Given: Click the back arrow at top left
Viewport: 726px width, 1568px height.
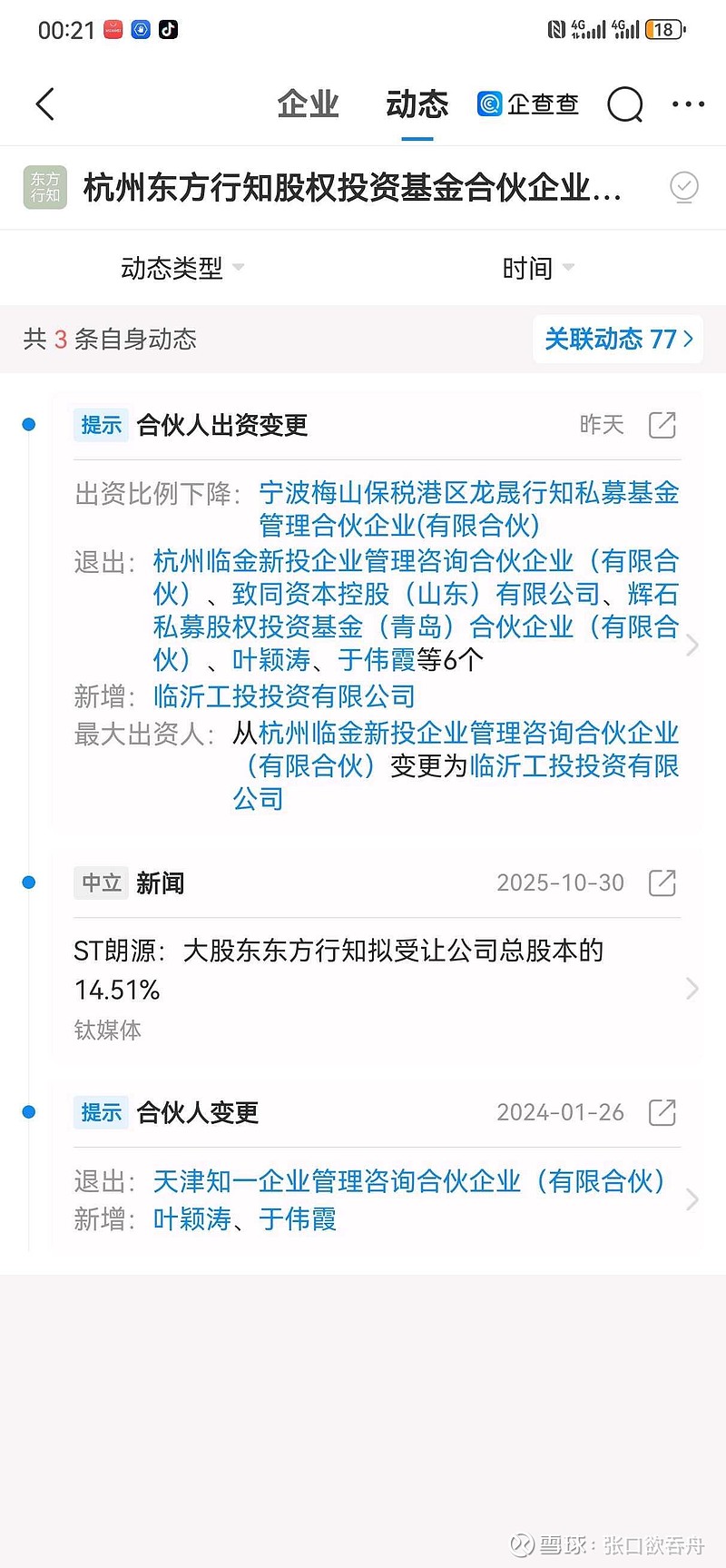Looking at the screenshot, I should pyautogui.click(x=45, y=104).
